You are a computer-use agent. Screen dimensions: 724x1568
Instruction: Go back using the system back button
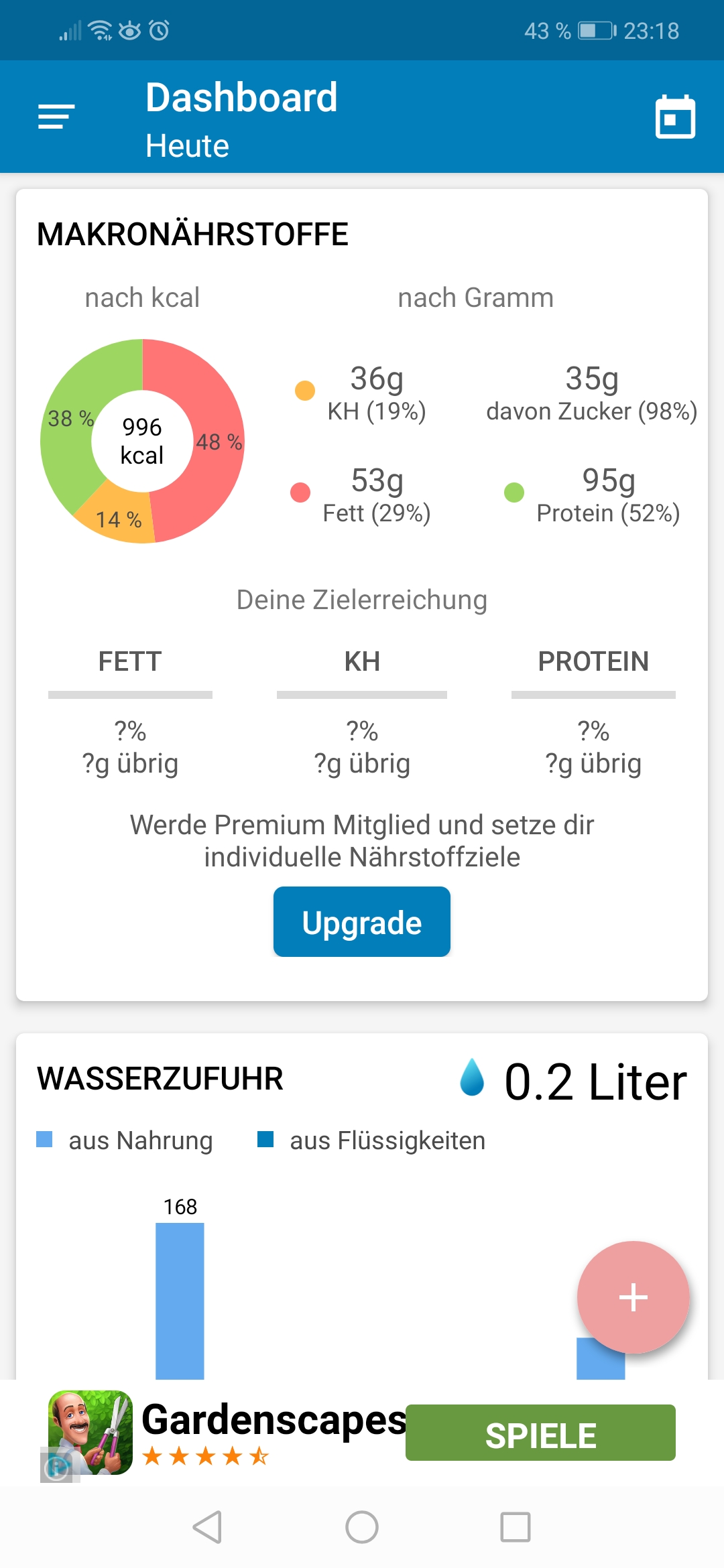[x=207, y=1527]
